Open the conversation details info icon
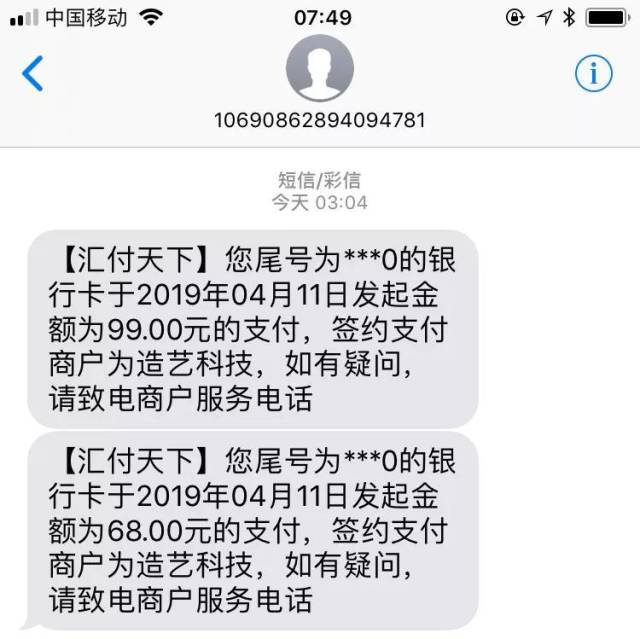640x639 pixels. 593,74
